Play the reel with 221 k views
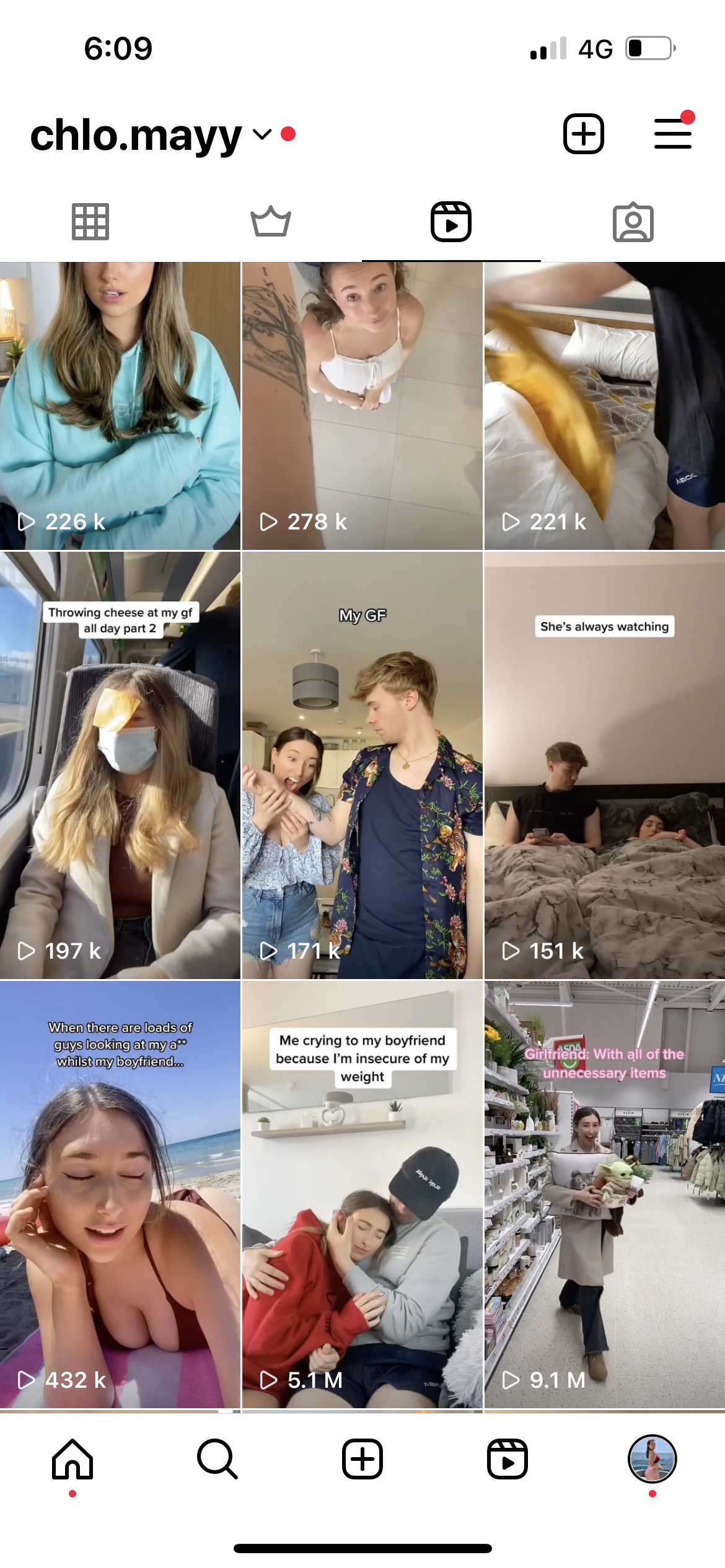 point(604,406)
